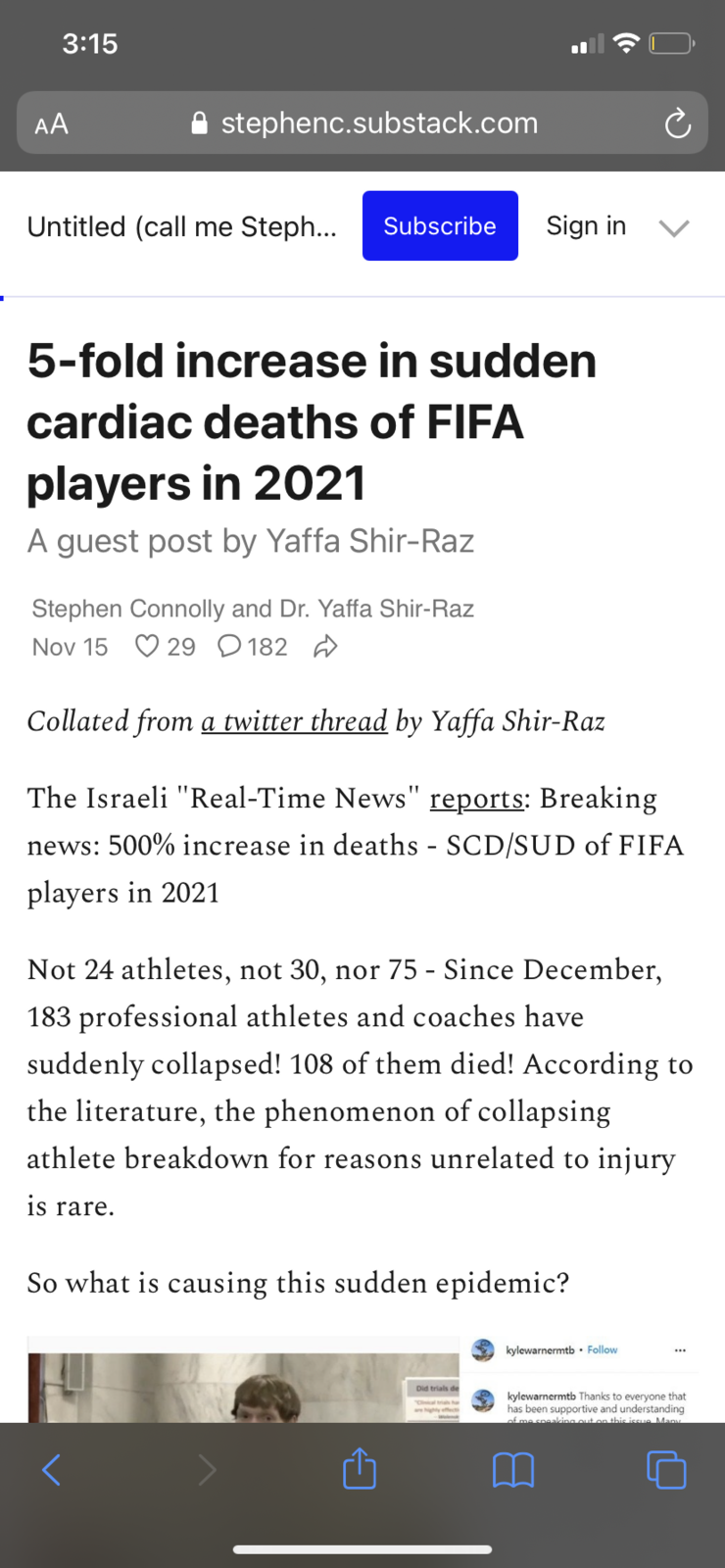Follow the "reports" link
725x1568 pixels.
[477, 799]
